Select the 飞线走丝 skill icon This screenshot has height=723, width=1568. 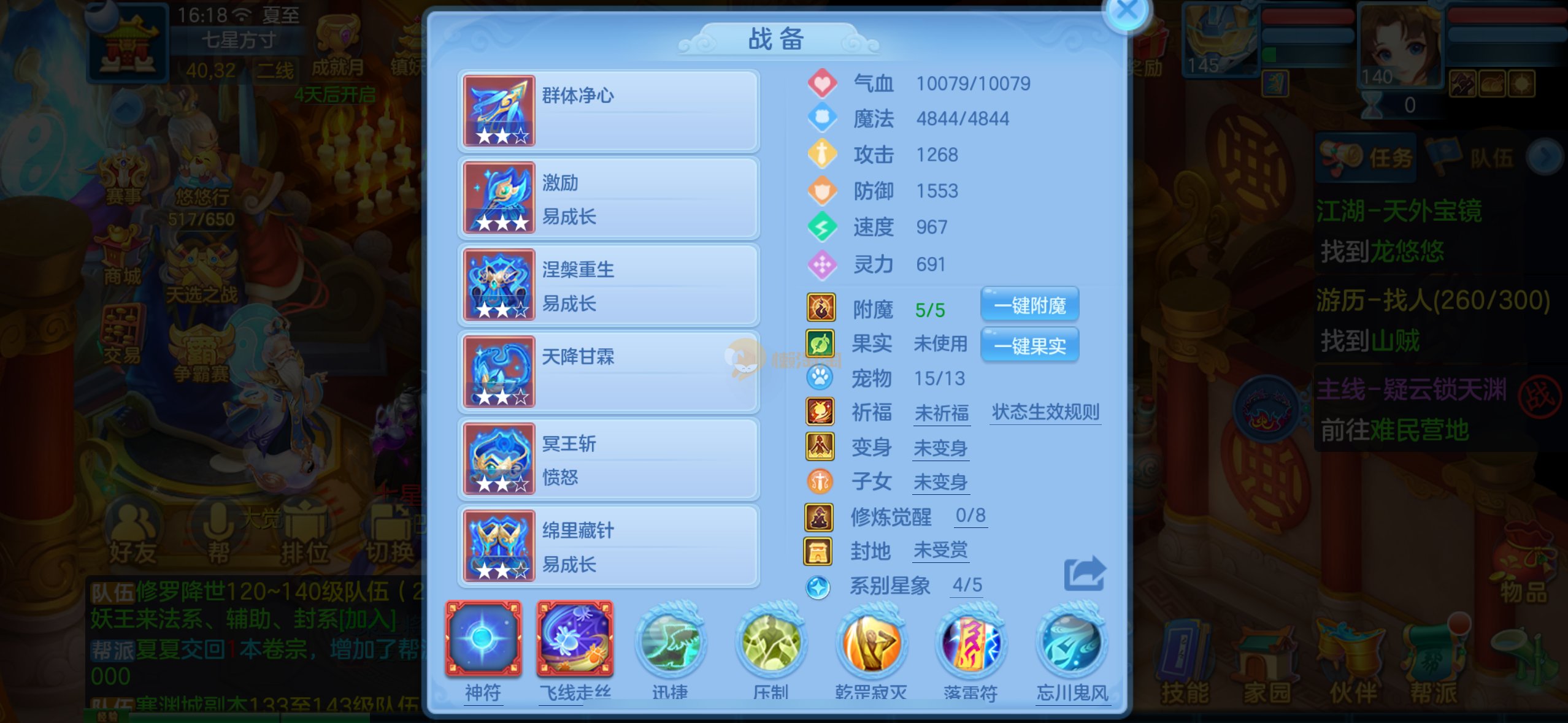coord(575,639)
